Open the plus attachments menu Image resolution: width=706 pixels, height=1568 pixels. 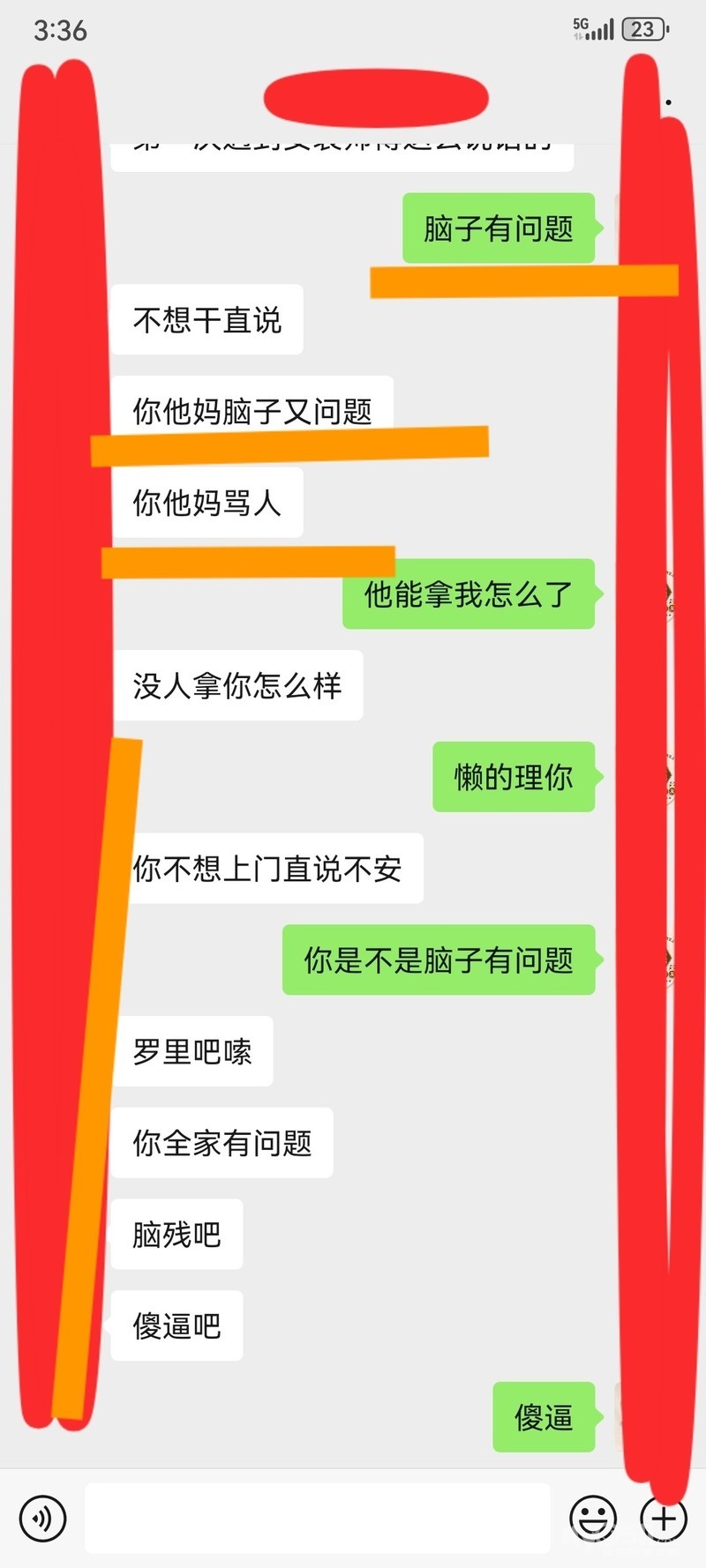tap(664, 1518)
